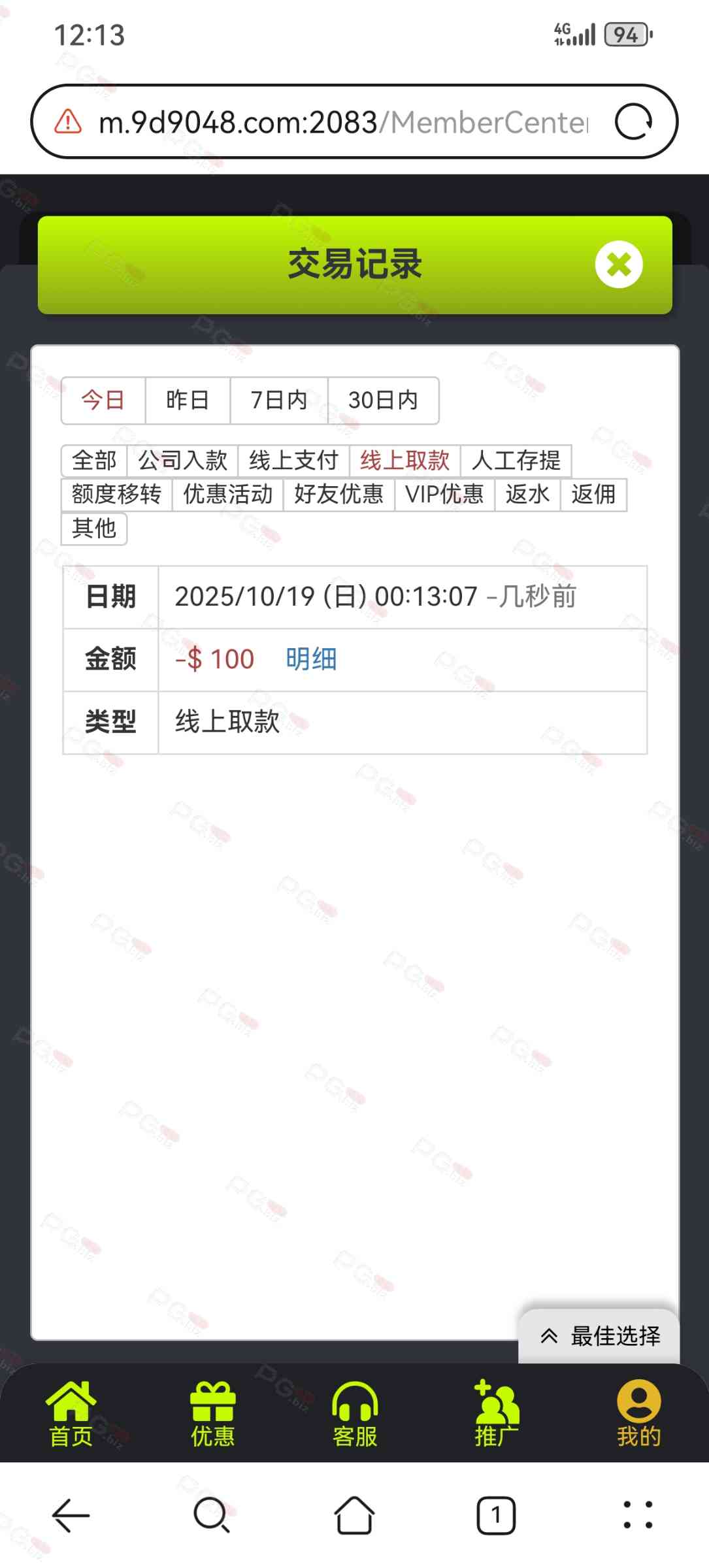709x1568 pixels.
Task: Reload the page in the browser
Action: tap(633, 122)
